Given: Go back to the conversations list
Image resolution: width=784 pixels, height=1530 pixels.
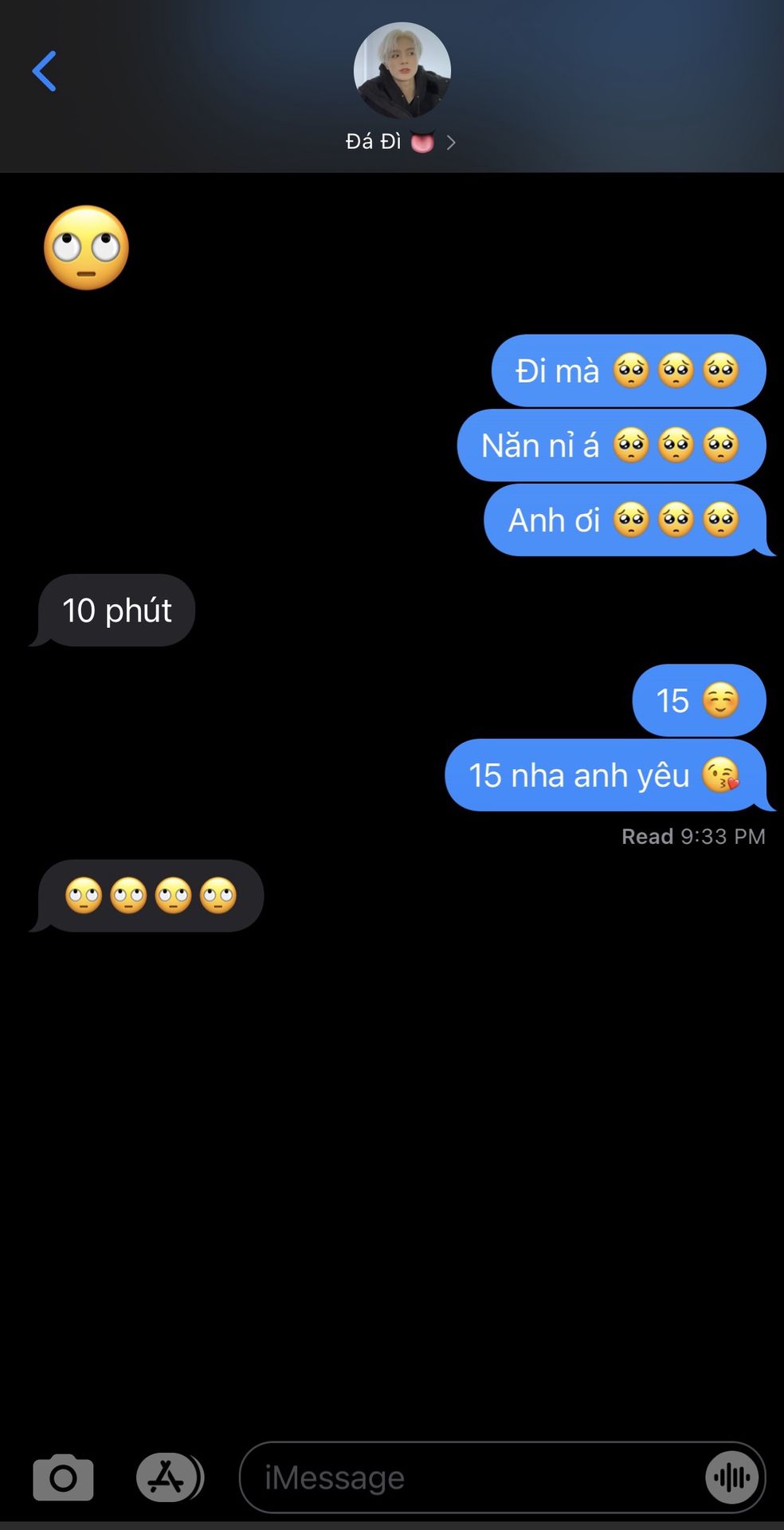Looking at the screenshot, I should [x=45, y=72].
